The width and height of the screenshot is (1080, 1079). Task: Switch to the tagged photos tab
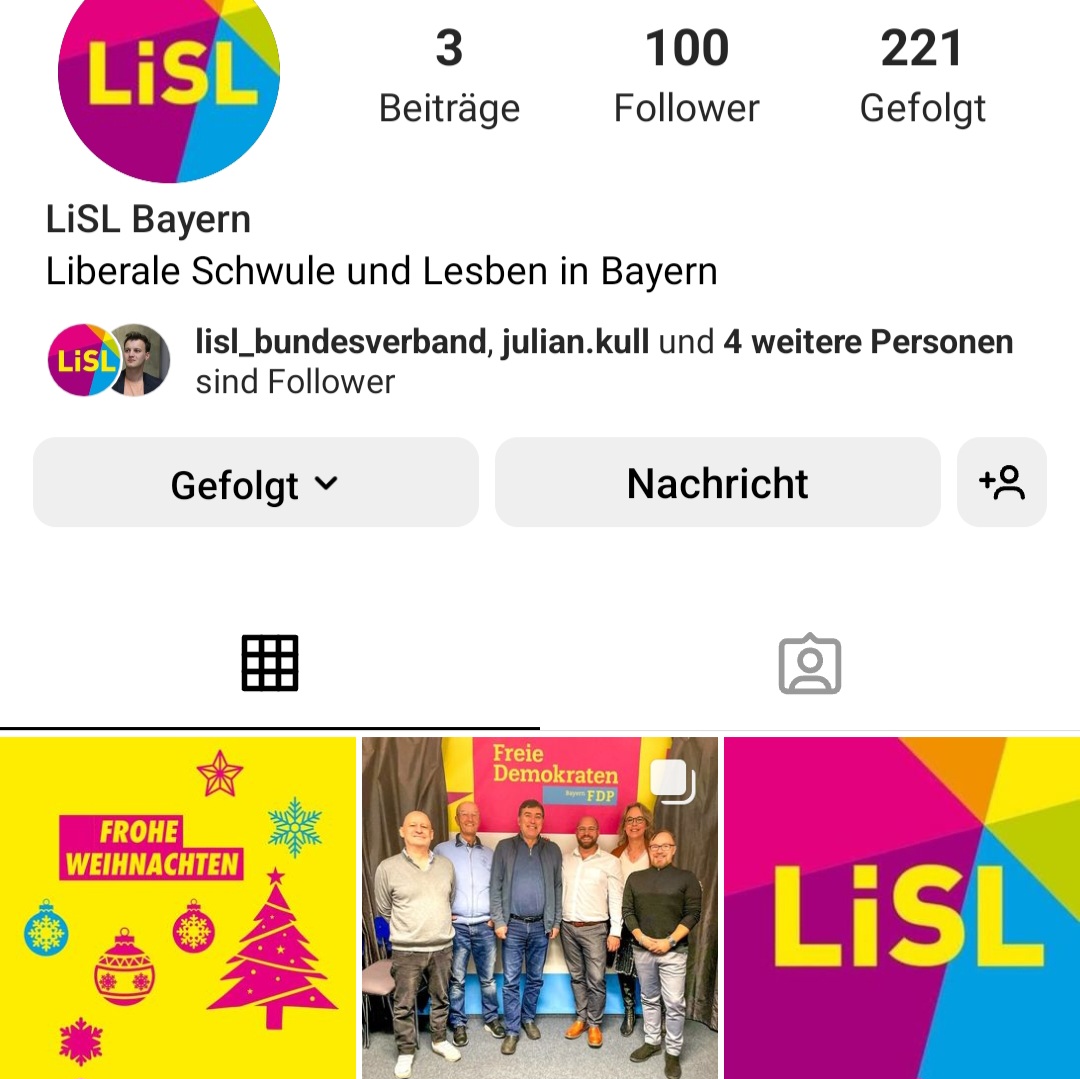click(x=809, y=663)
